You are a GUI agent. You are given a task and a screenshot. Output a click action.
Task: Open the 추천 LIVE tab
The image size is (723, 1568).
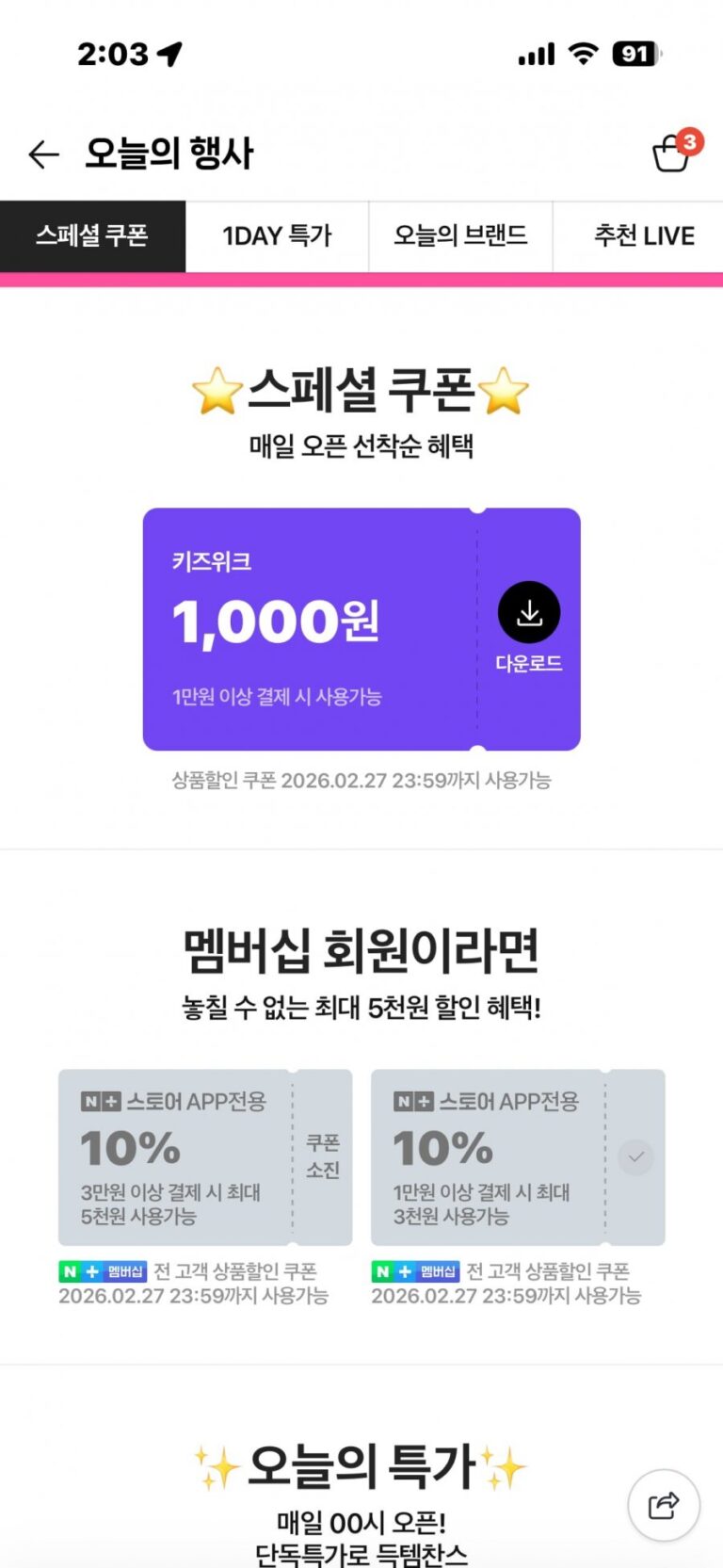(644, 235)
